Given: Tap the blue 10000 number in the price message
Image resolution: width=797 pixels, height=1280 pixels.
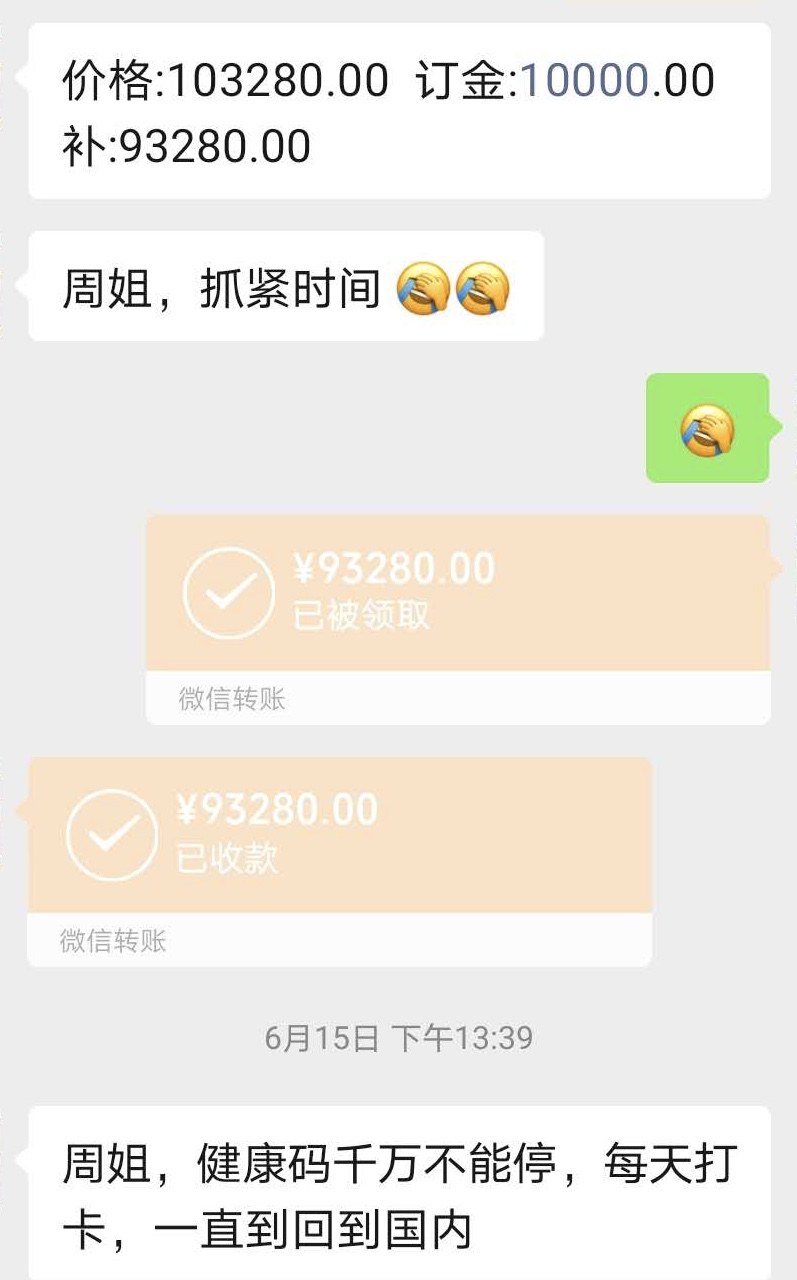Looking at the screenshot, I should click(x=585, y=81).
